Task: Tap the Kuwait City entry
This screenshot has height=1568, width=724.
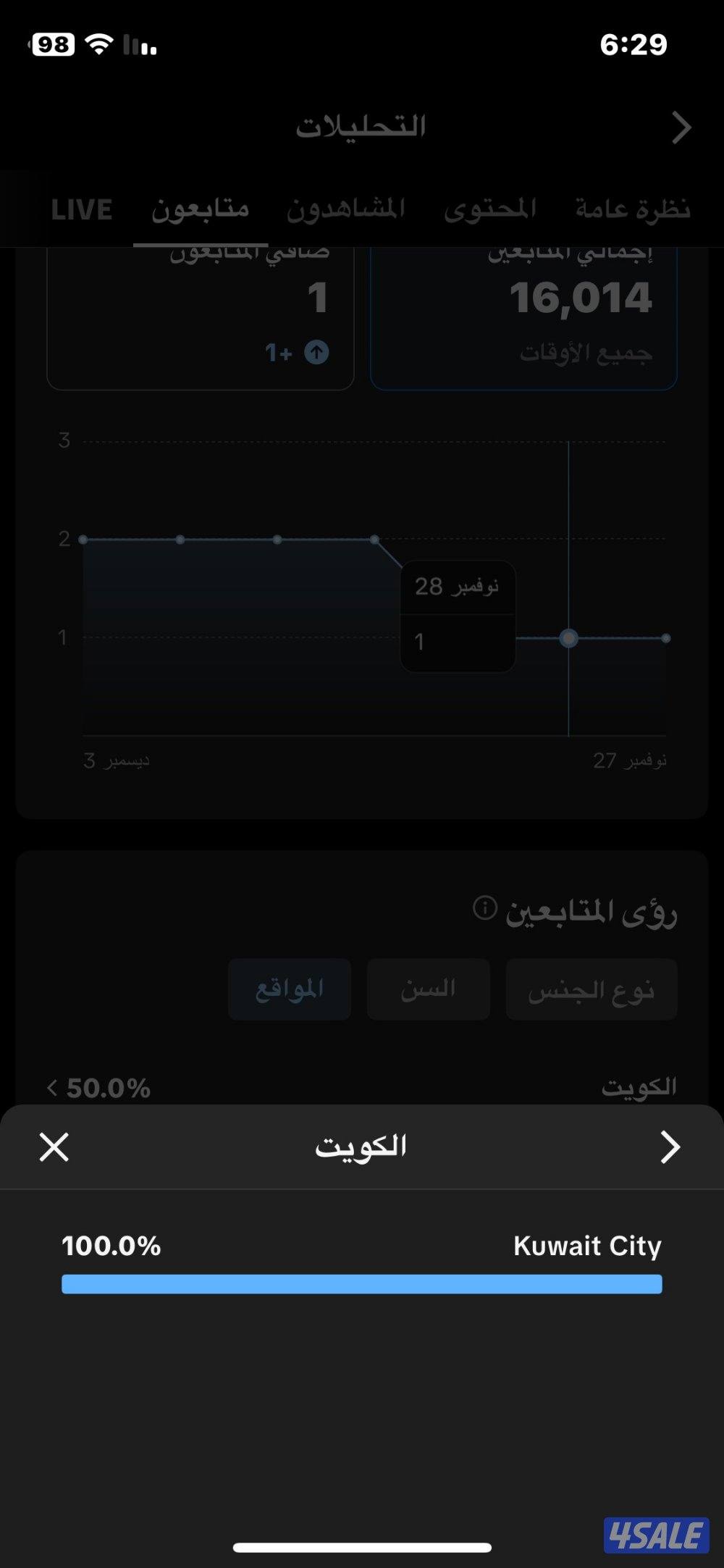Action: pos(586,1244)
